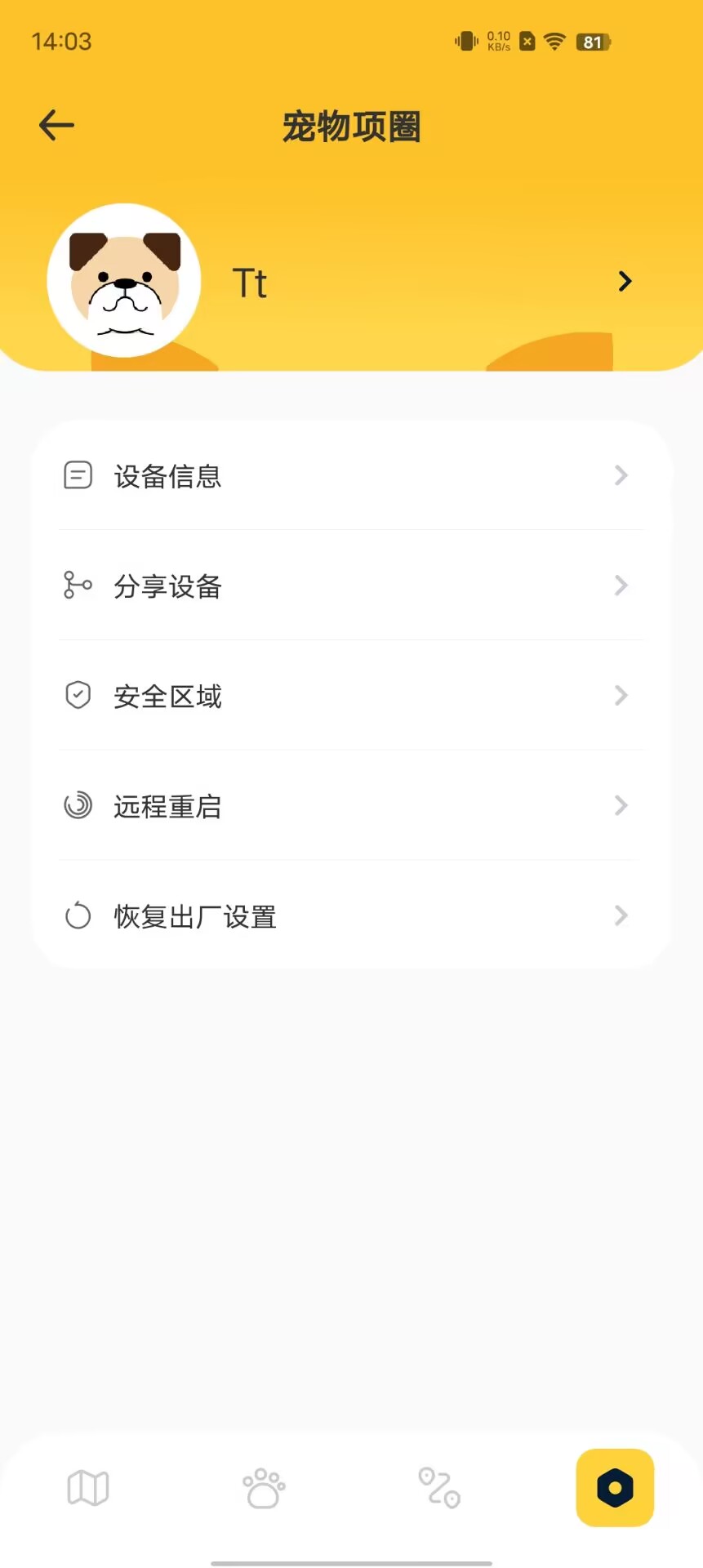703x1568 pixels.
Task: Select the route tracking icon at bottom
Action: [439, 1489]
